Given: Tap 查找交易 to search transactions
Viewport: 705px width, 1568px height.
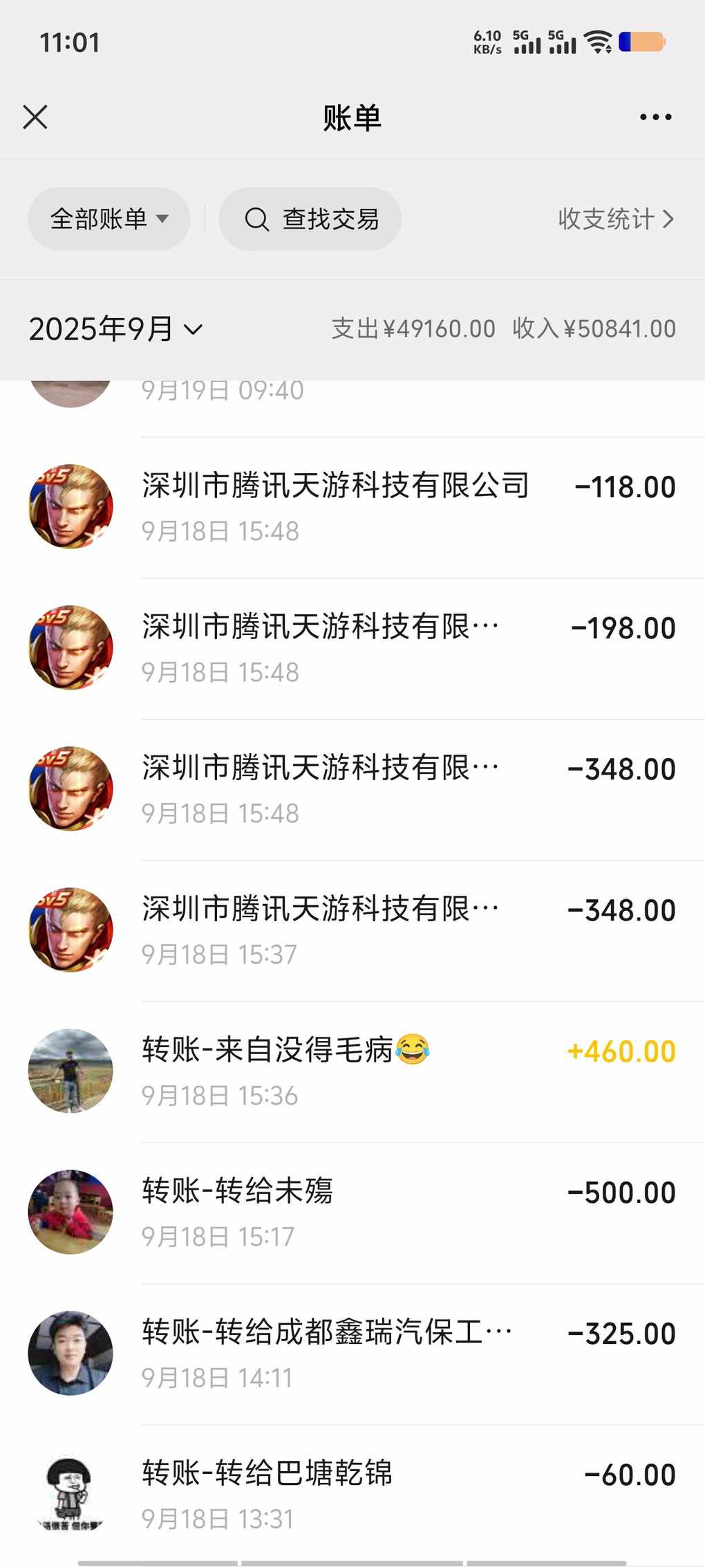Looking at the screenshot, I should coord(310,219).
